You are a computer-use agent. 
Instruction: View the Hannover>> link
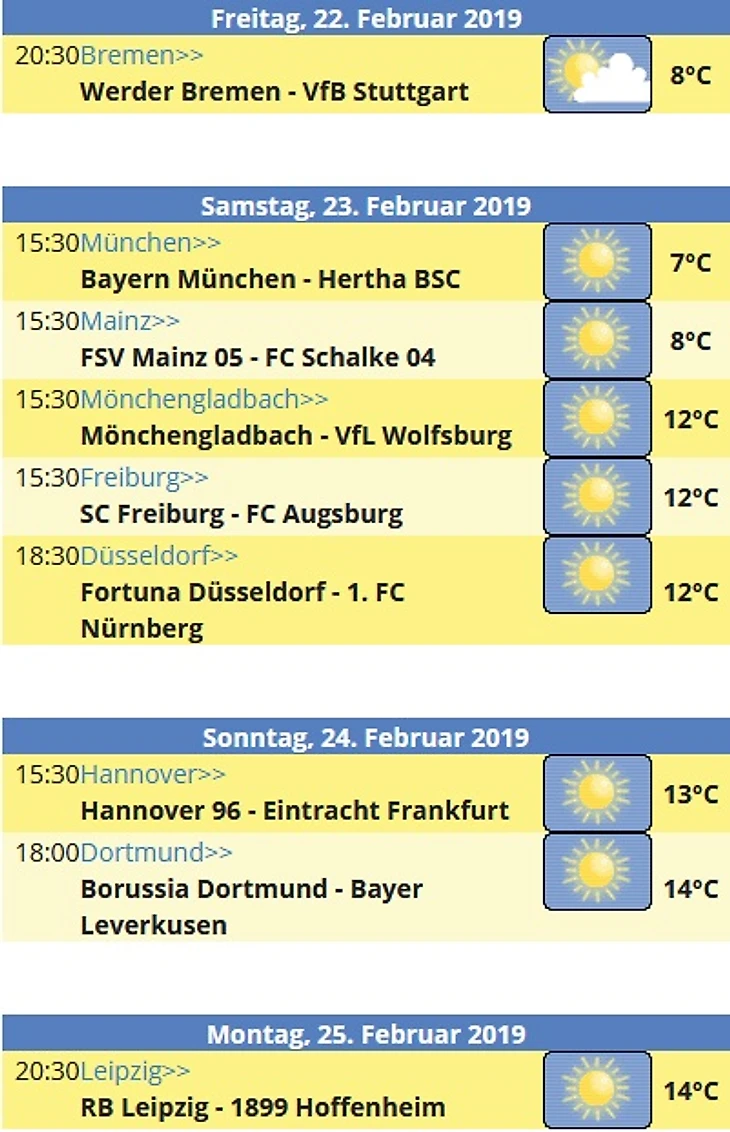click(x=152, y=774)
